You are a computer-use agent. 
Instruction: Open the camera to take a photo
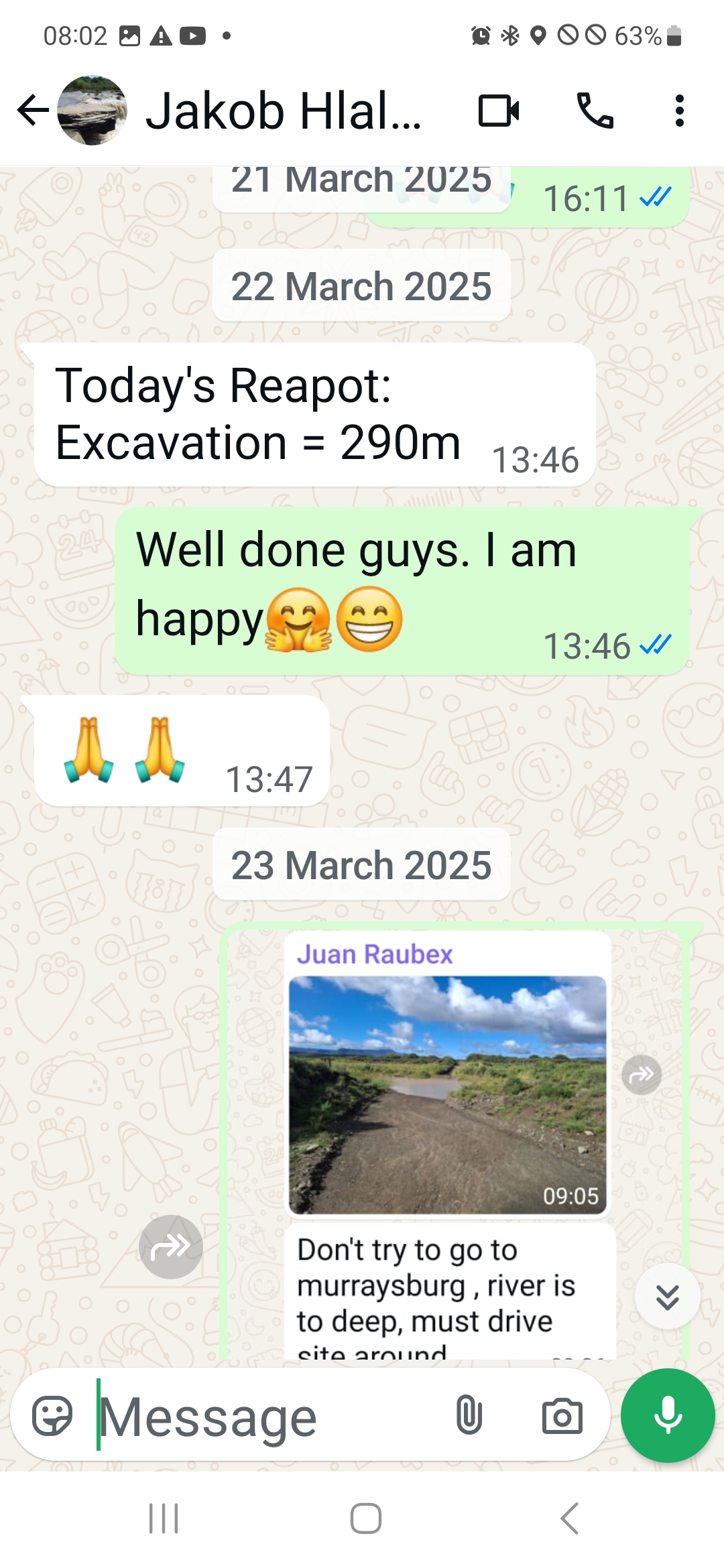coord(562,1416)
